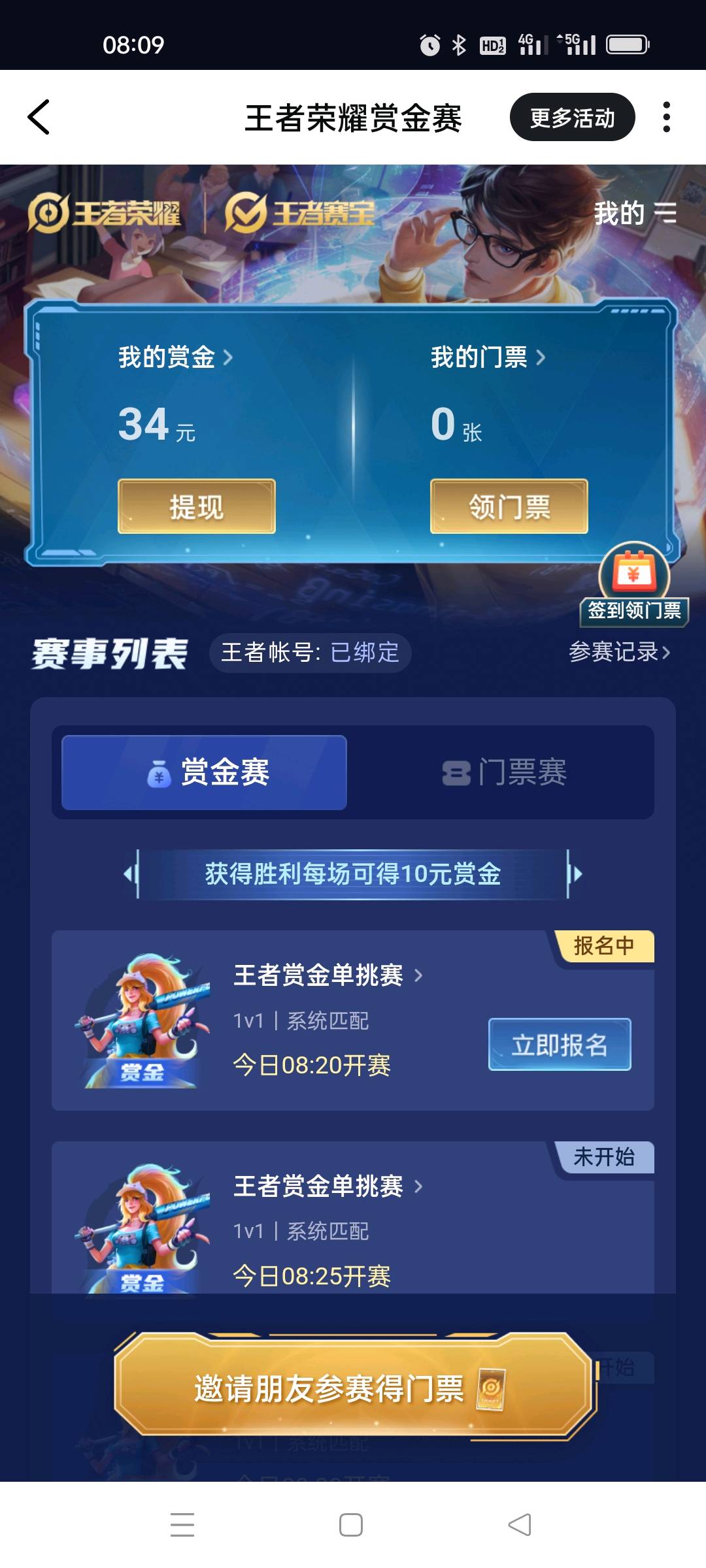This screenshot has height=1568, width=706.
Task: Switch to the 门票赛 tab
Action: (x=503, y=772)
